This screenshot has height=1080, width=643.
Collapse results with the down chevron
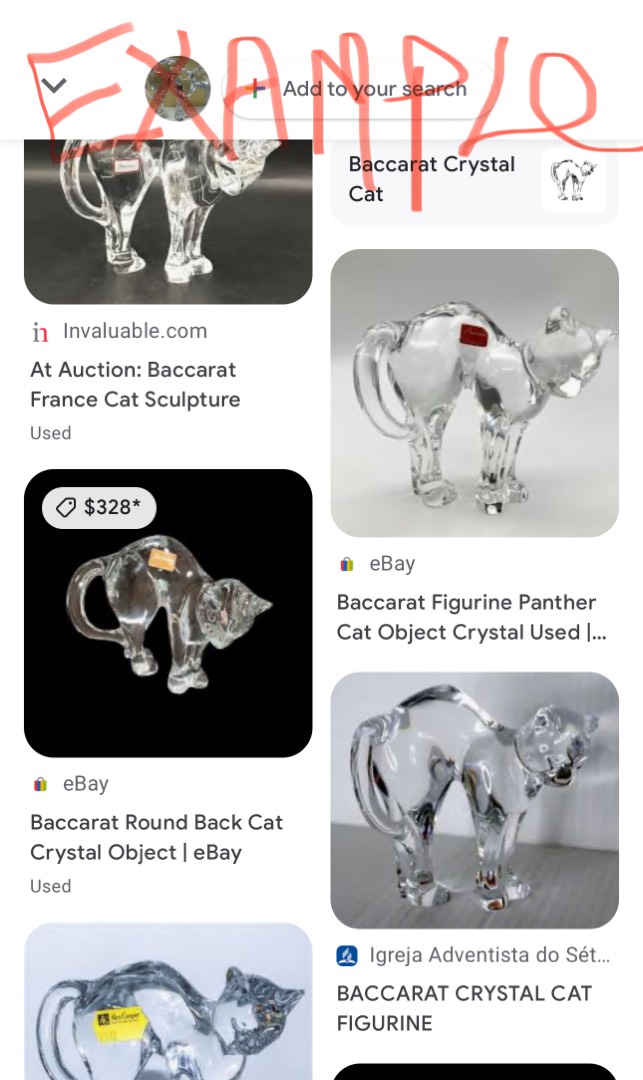pos(54,85)
